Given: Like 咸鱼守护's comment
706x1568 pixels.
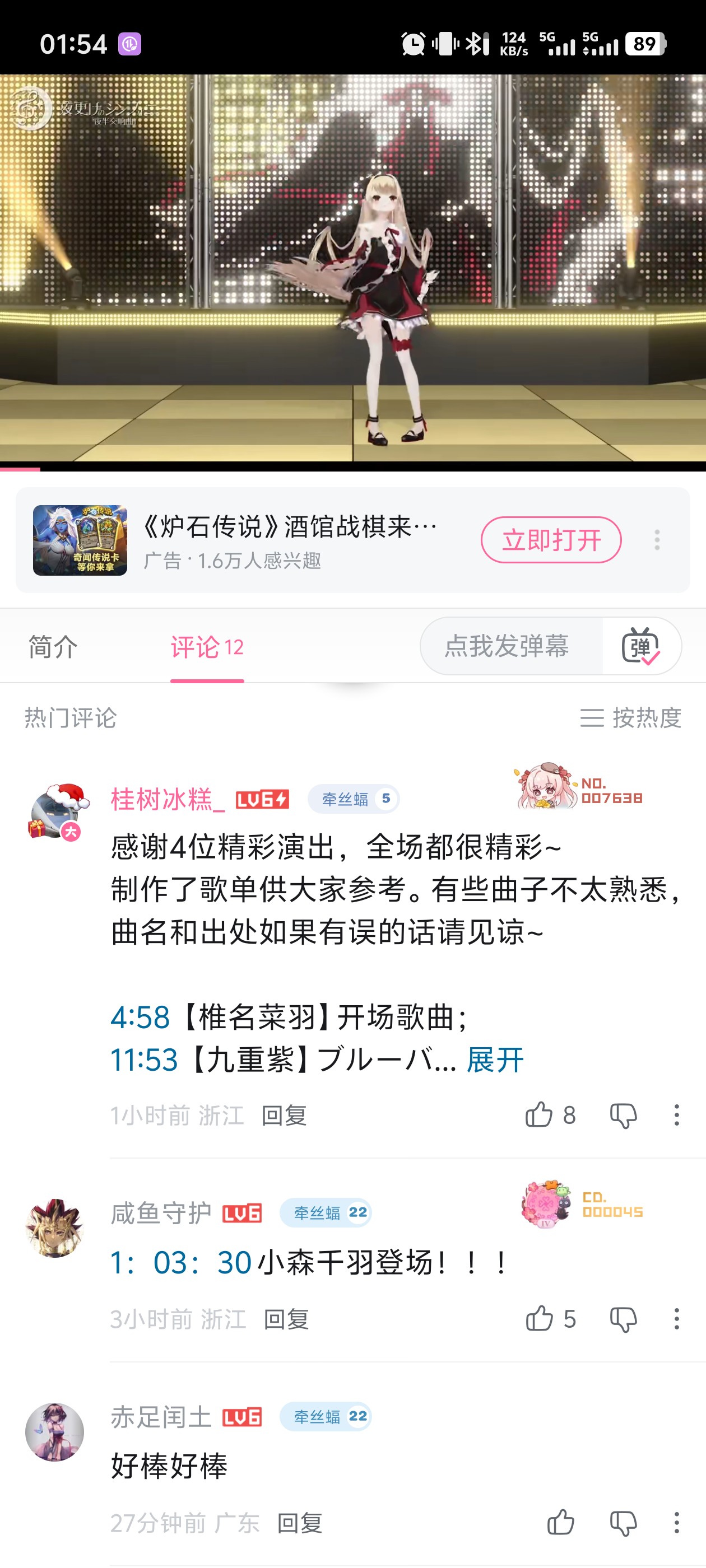Looking at the screenshot, I should tap(539, 1319).
